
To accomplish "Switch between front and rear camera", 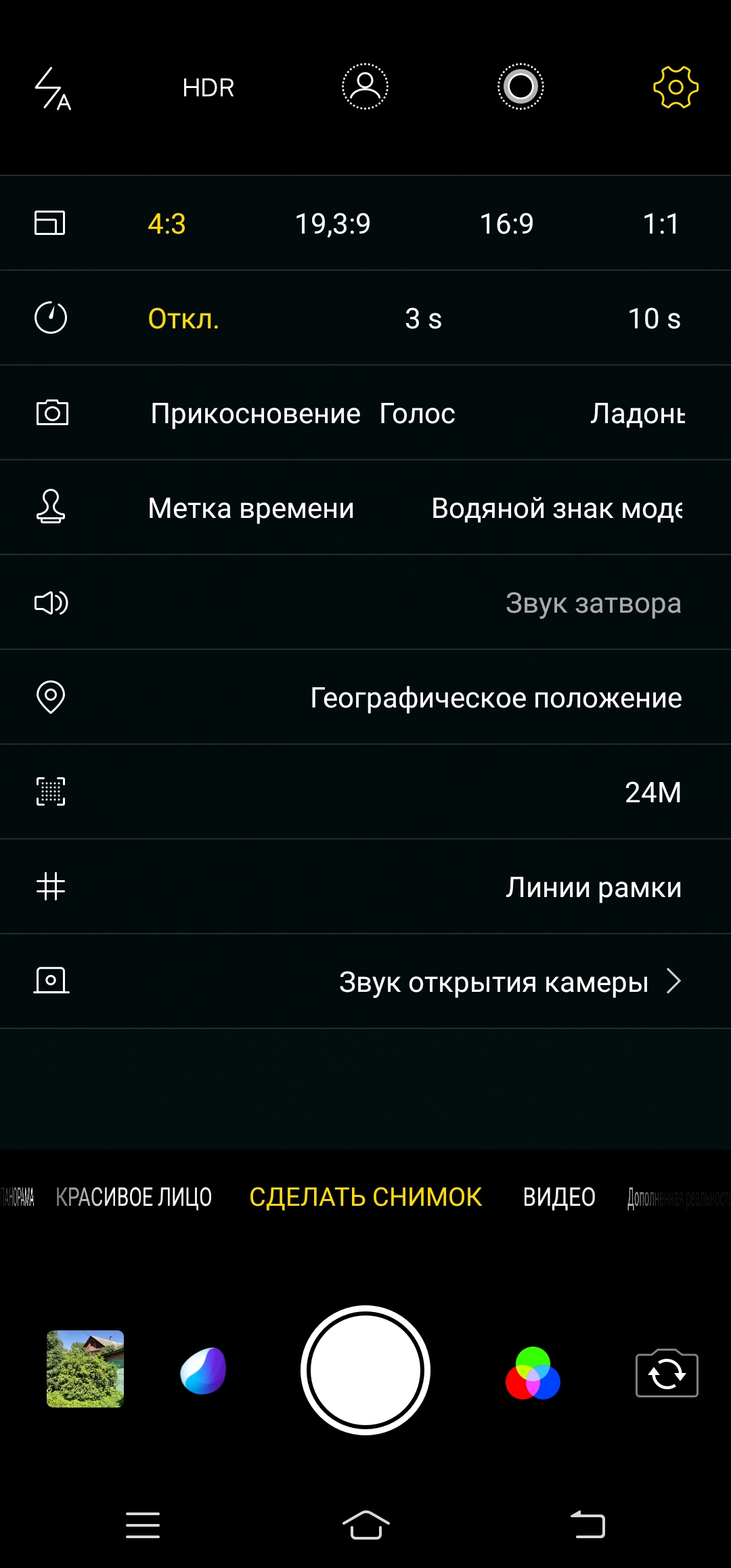I will click(x=667, y=1372).
